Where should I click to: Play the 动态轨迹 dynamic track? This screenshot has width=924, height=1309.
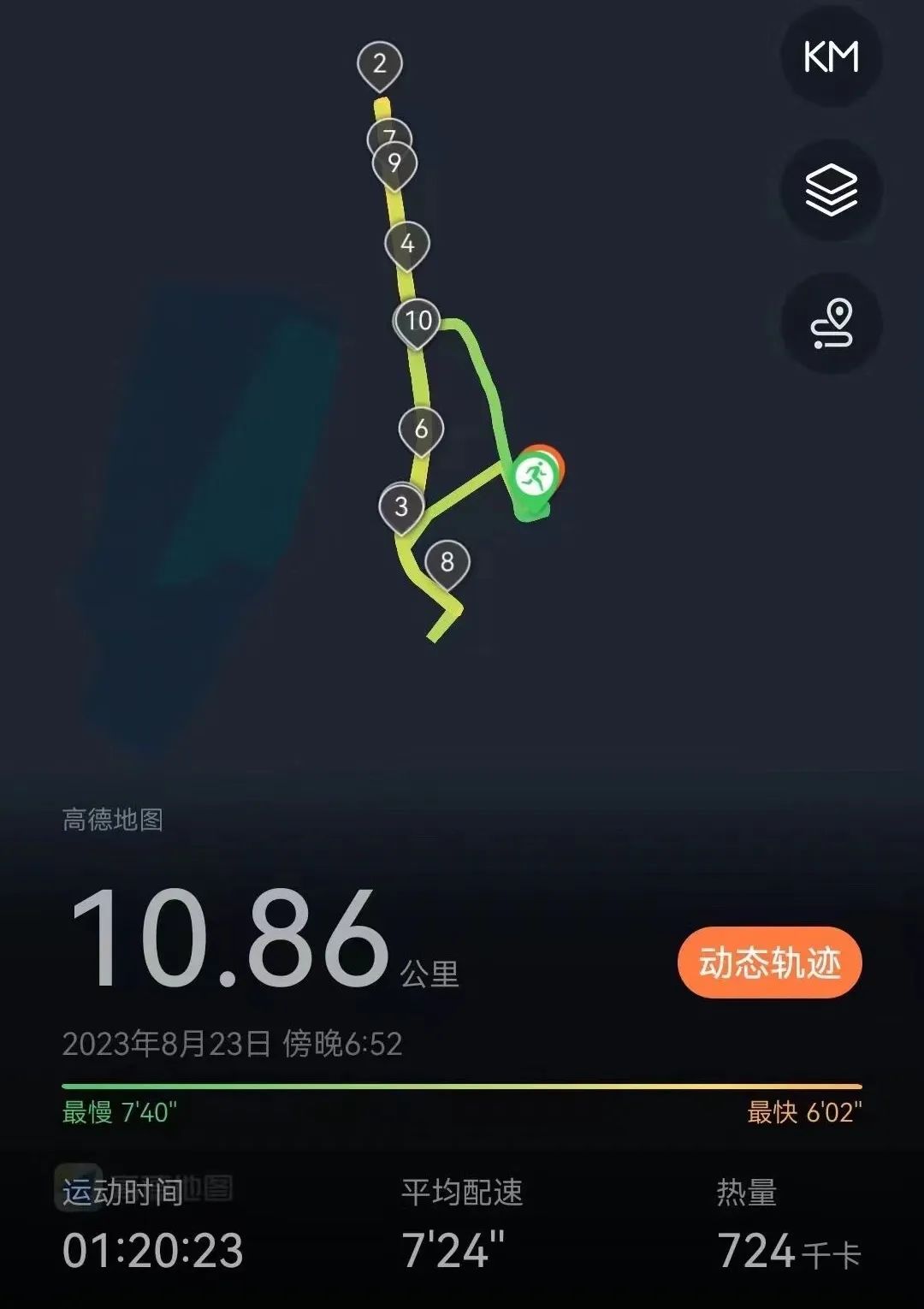769,962
